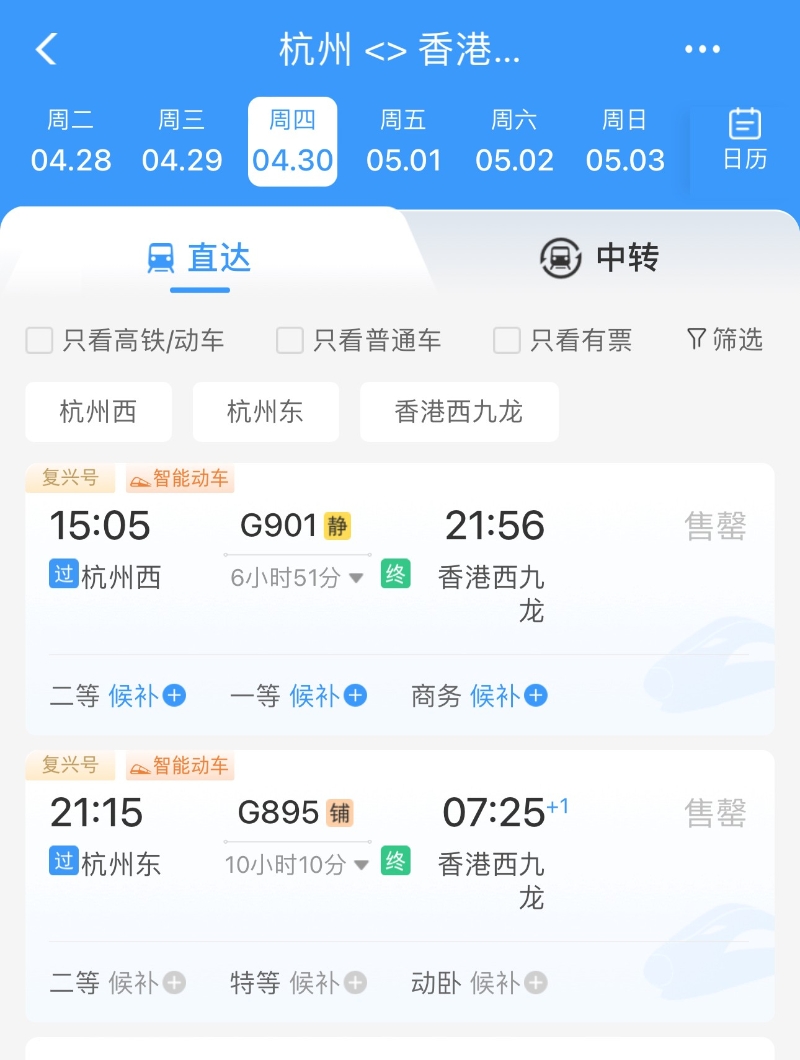800x1060 pixels.
Task: Check 只看普通车 filter box
Action: click(x=290, y=340)
